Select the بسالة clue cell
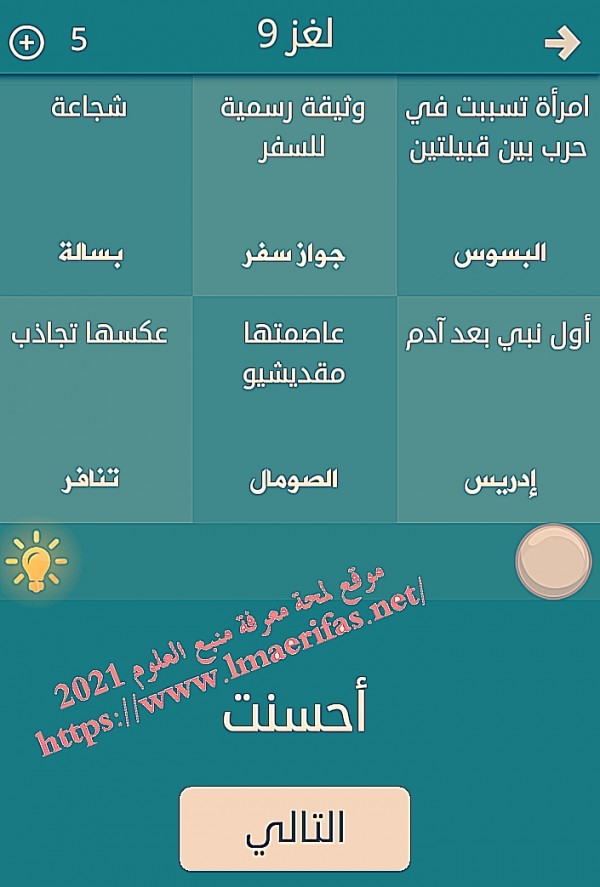Screen dimensions: 600x887 (x=96, y=185)
